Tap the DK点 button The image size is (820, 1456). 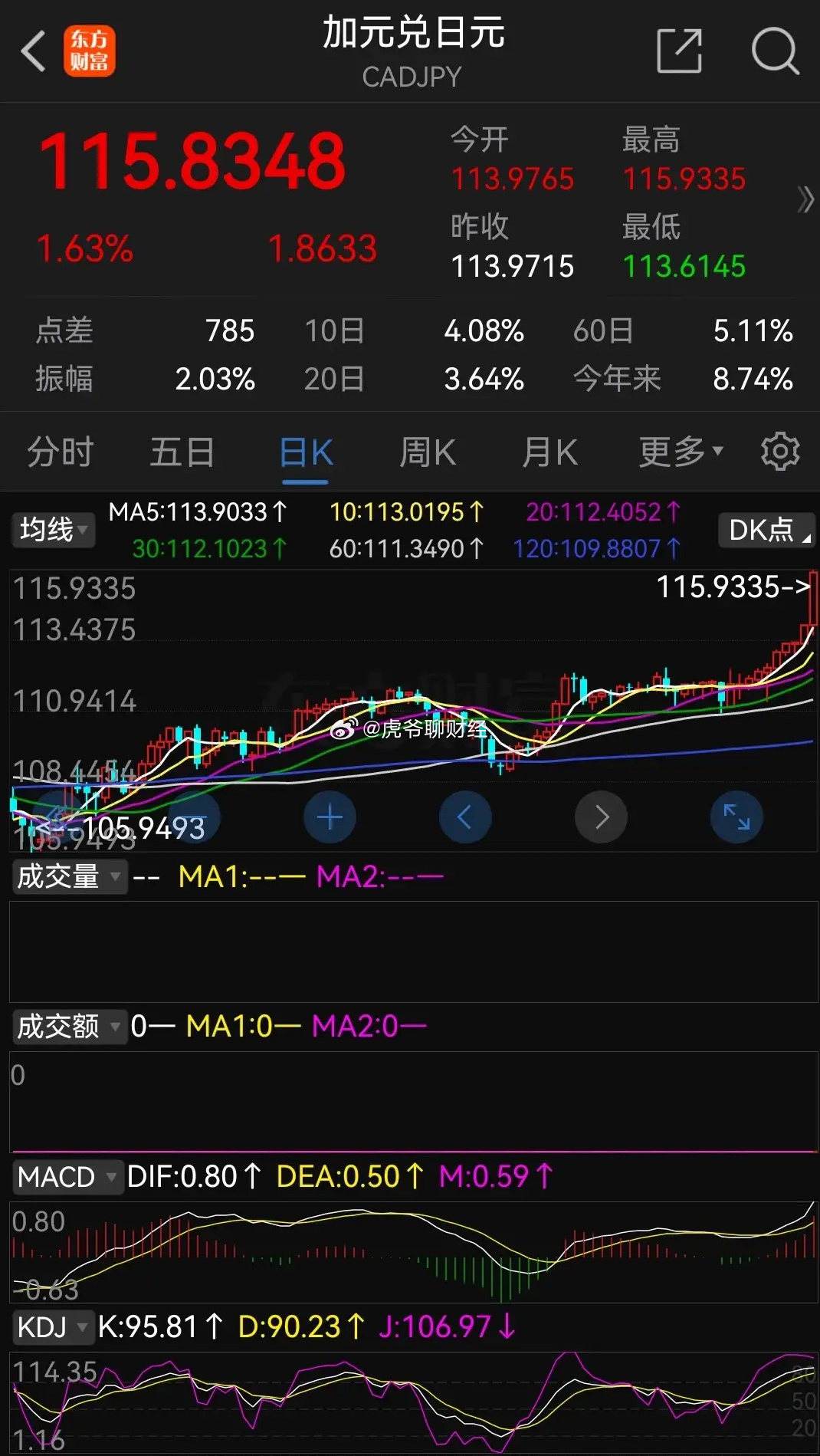tap(766, 530)
